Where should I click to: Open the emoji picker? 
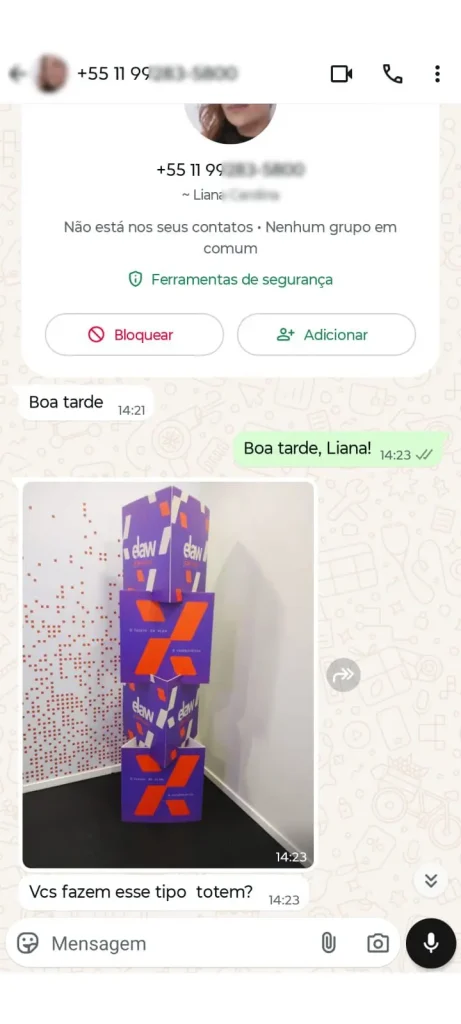(27, 943)
